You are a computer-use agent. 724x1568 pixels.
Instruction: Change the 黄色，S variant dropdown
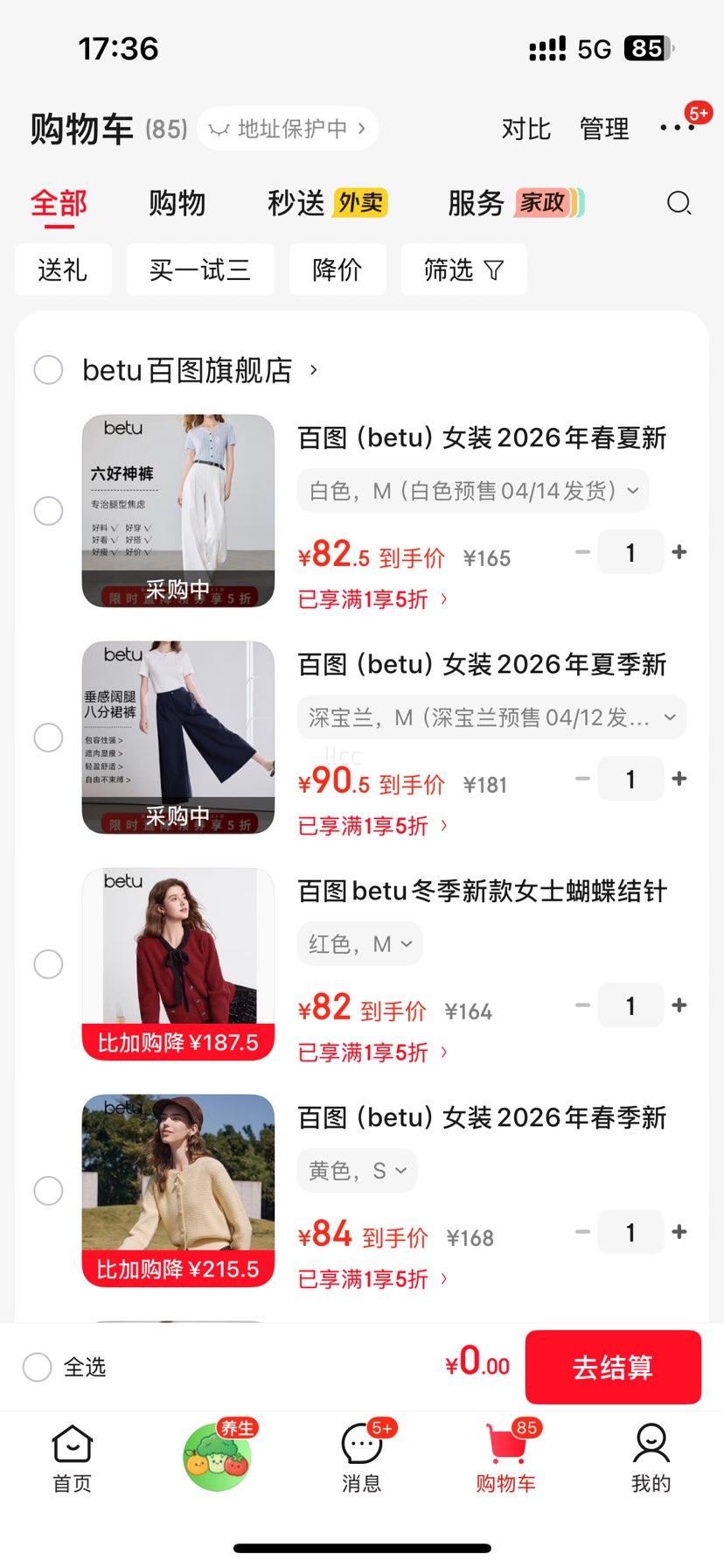pos(357,1171)
